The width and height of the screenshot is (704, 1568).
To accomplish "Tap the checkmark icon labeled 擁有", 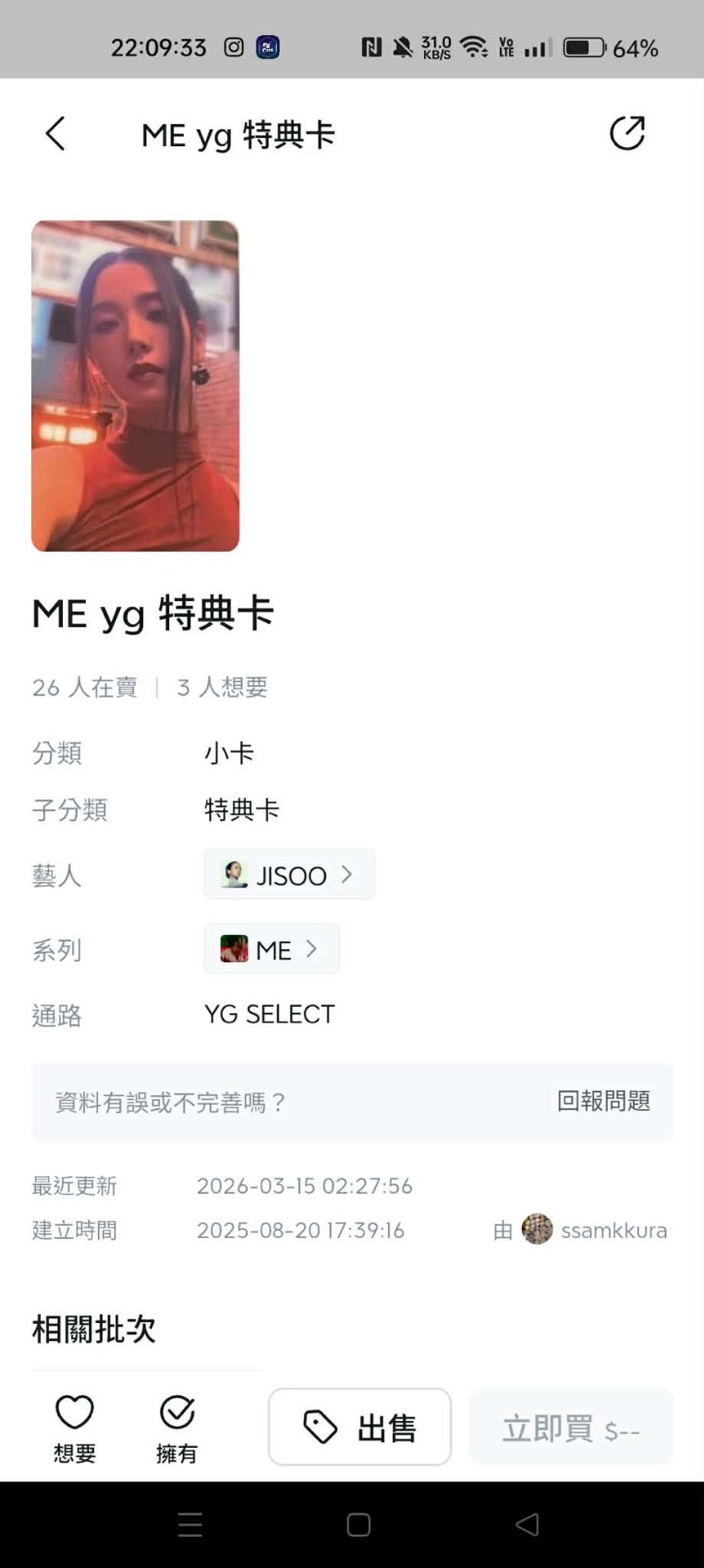I will (177, 1409).
